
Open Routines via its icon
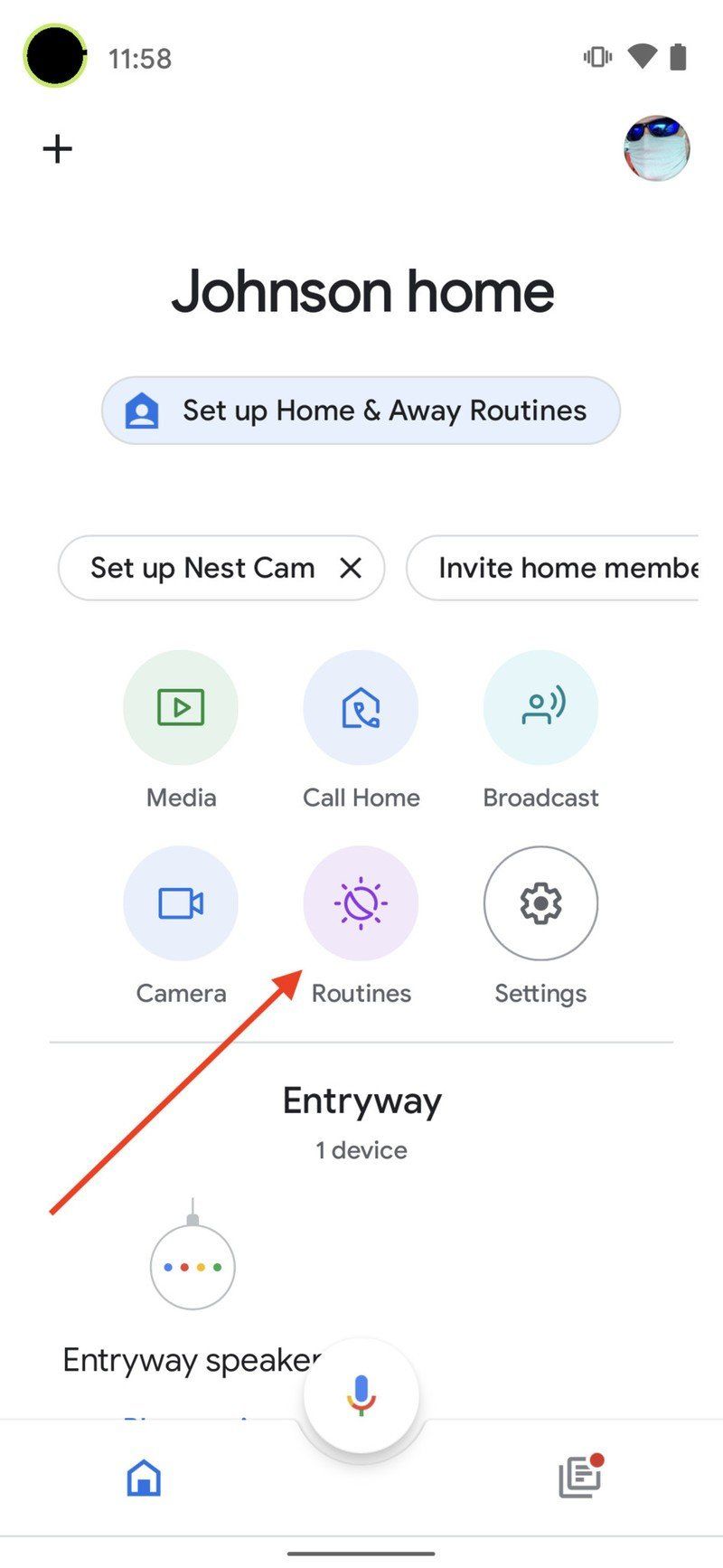[x=361, y=902]
